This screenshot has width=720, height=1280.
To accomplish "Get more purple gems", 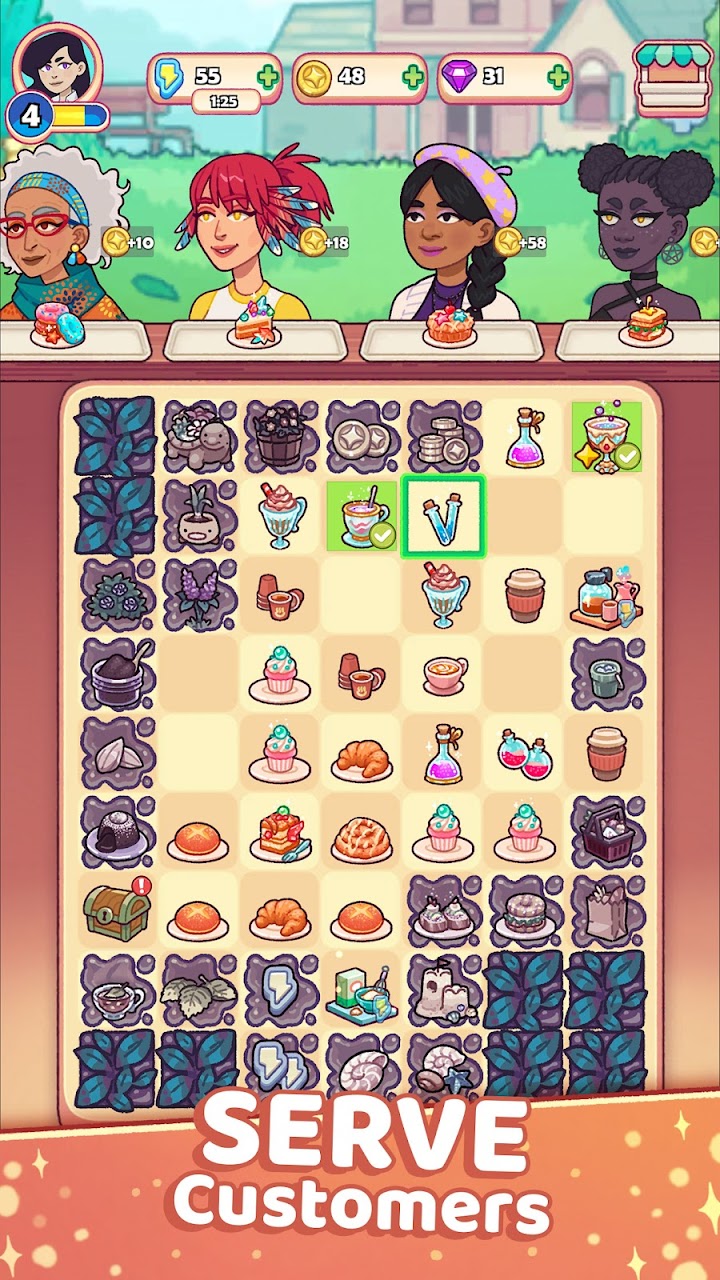I will click(557, 76).
